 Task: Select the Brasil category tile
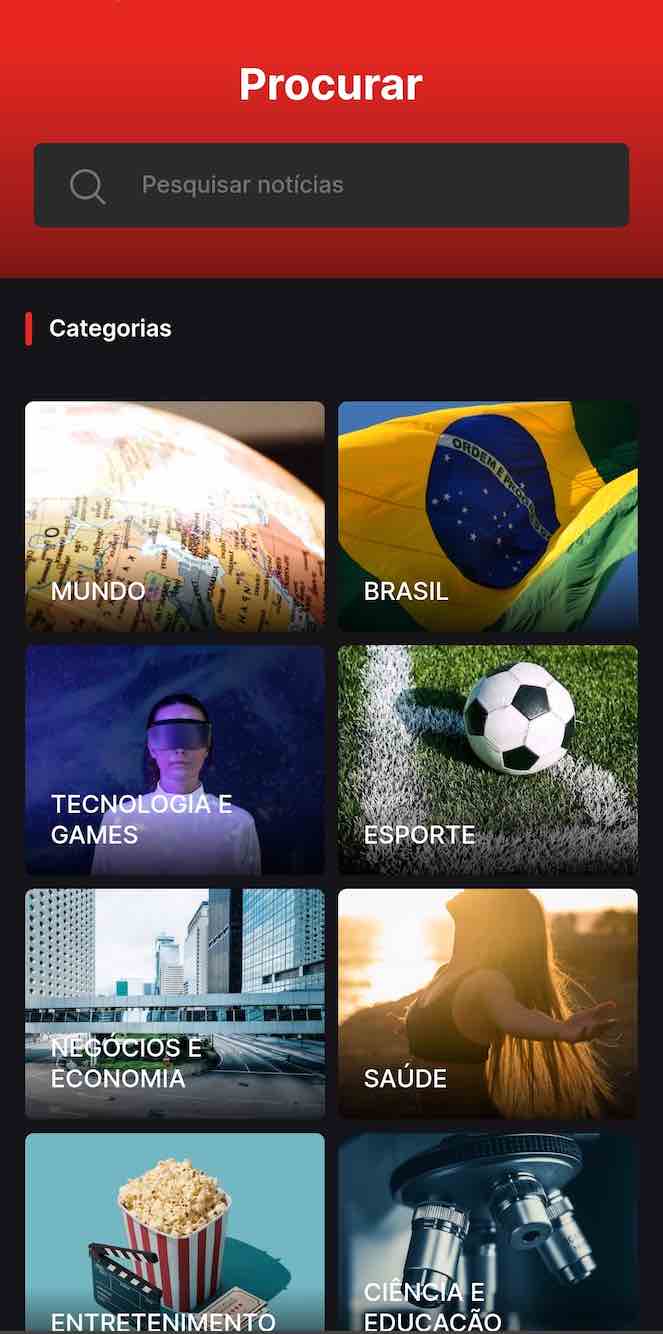488,516
